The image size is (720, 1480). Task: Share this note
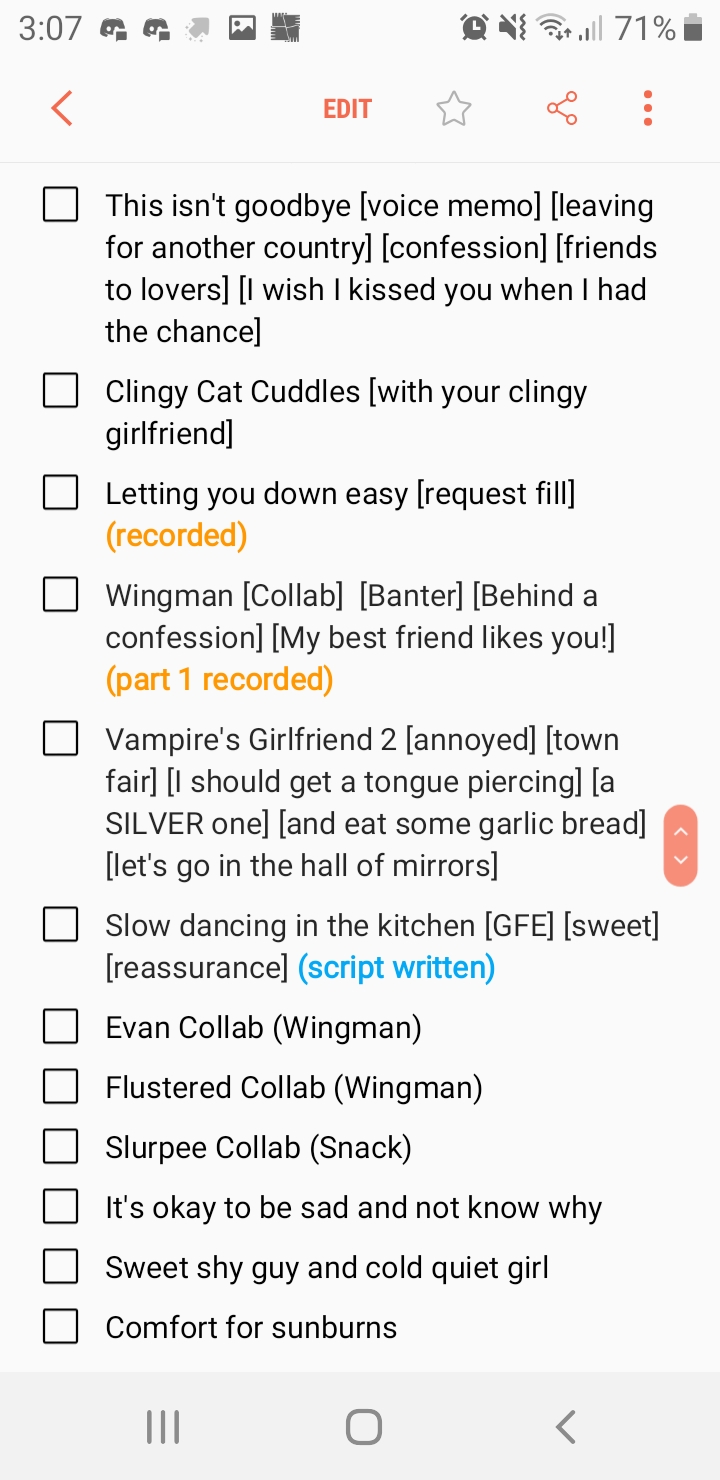coord(562,108)
